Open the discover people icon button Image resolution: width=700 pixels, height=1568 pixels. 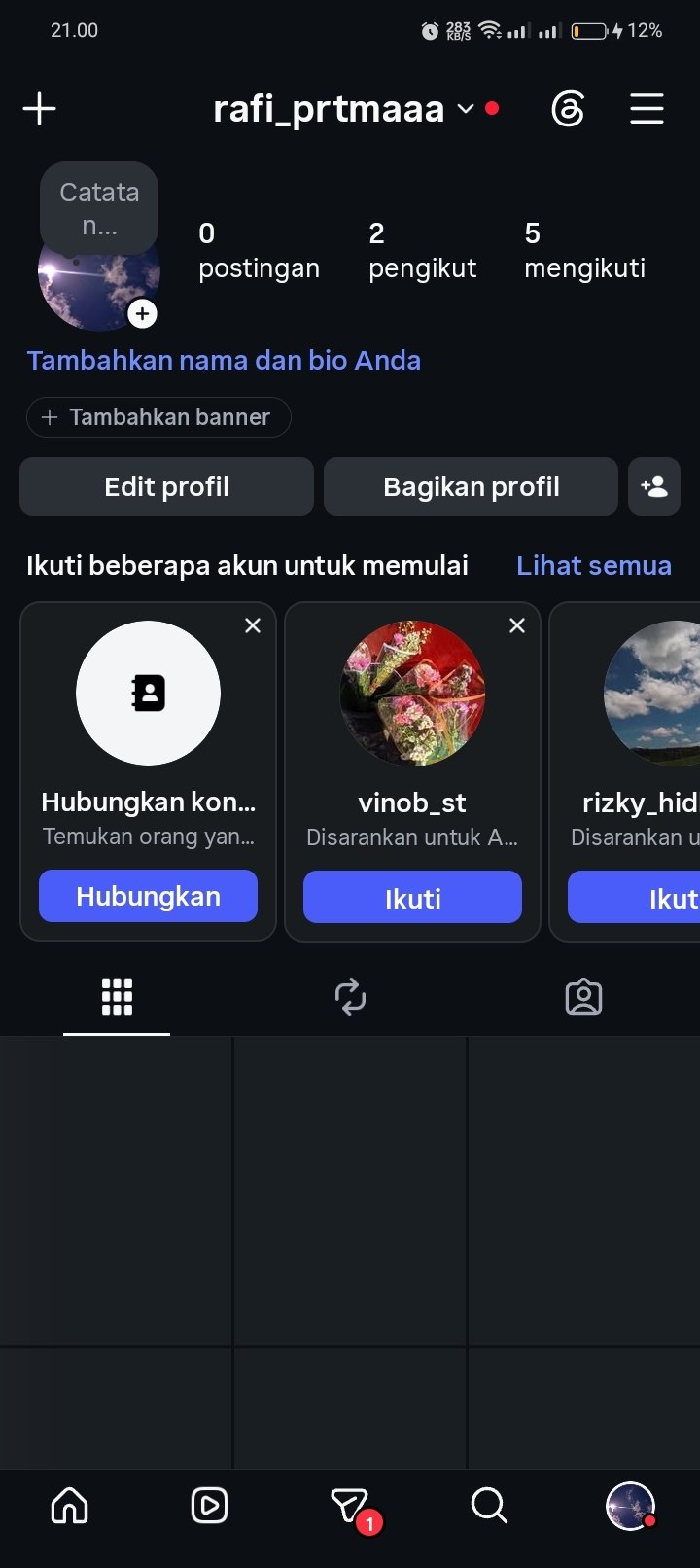click(x=654, y=486)
